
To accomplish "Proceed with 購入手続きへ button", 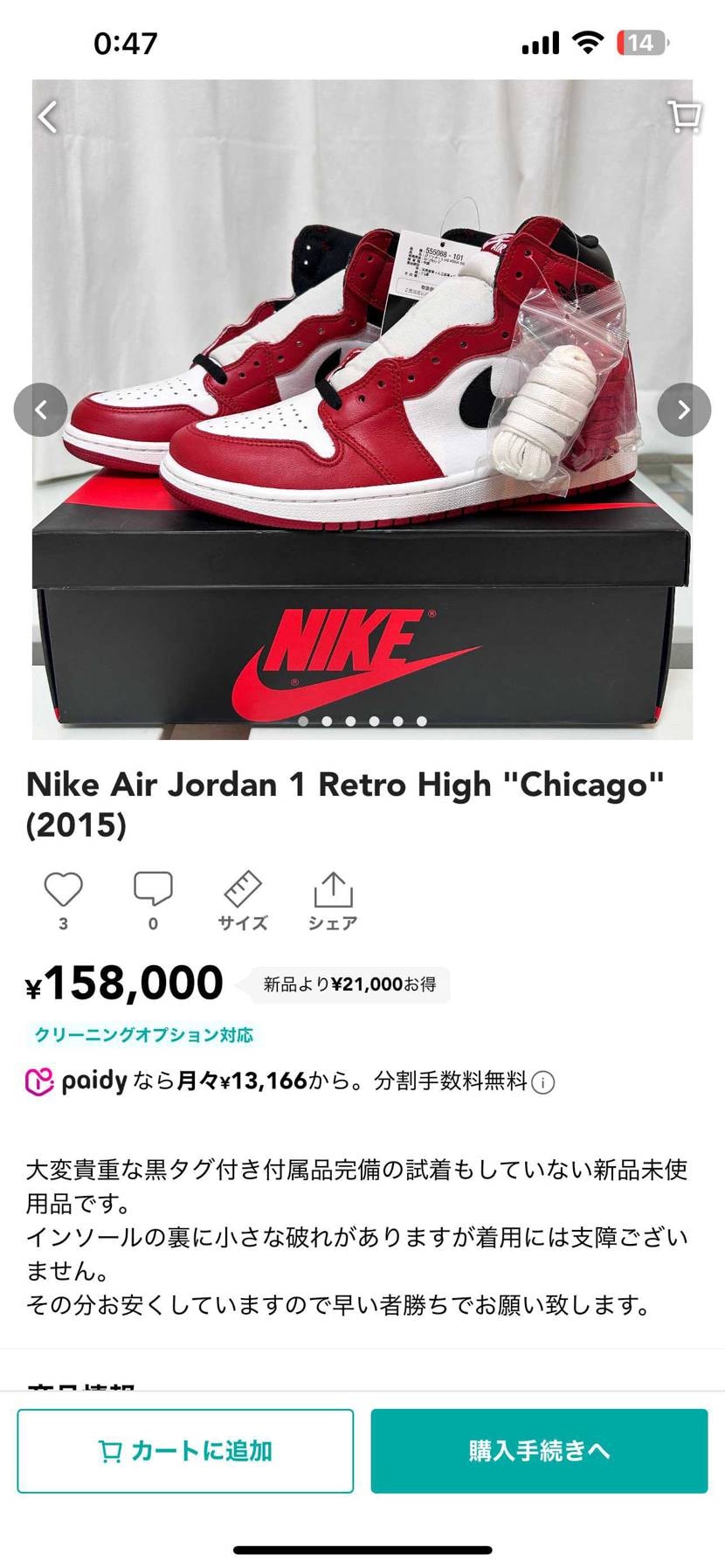I will 539,1451.
